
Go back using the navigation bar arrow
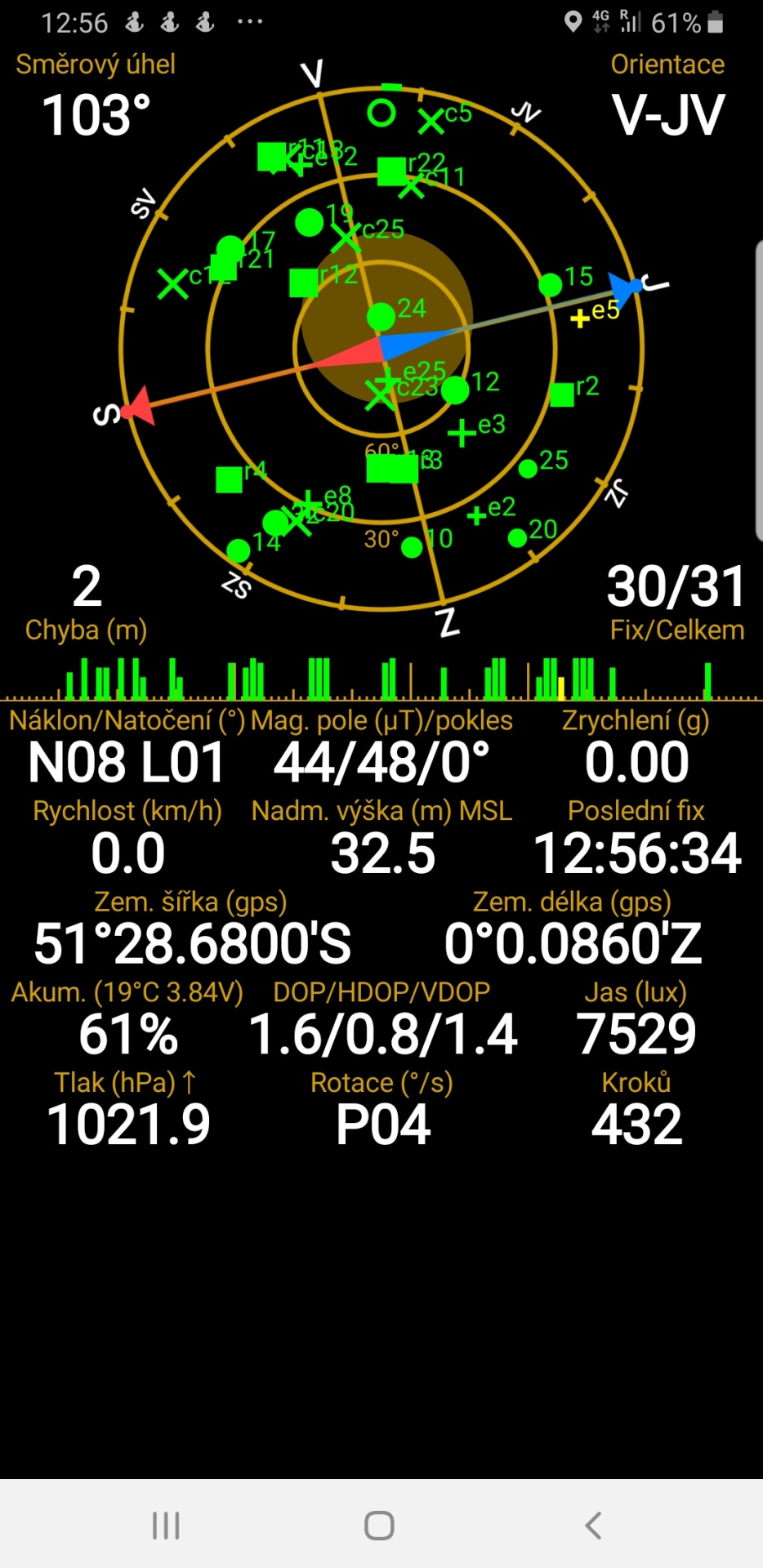pos(594,1525)
